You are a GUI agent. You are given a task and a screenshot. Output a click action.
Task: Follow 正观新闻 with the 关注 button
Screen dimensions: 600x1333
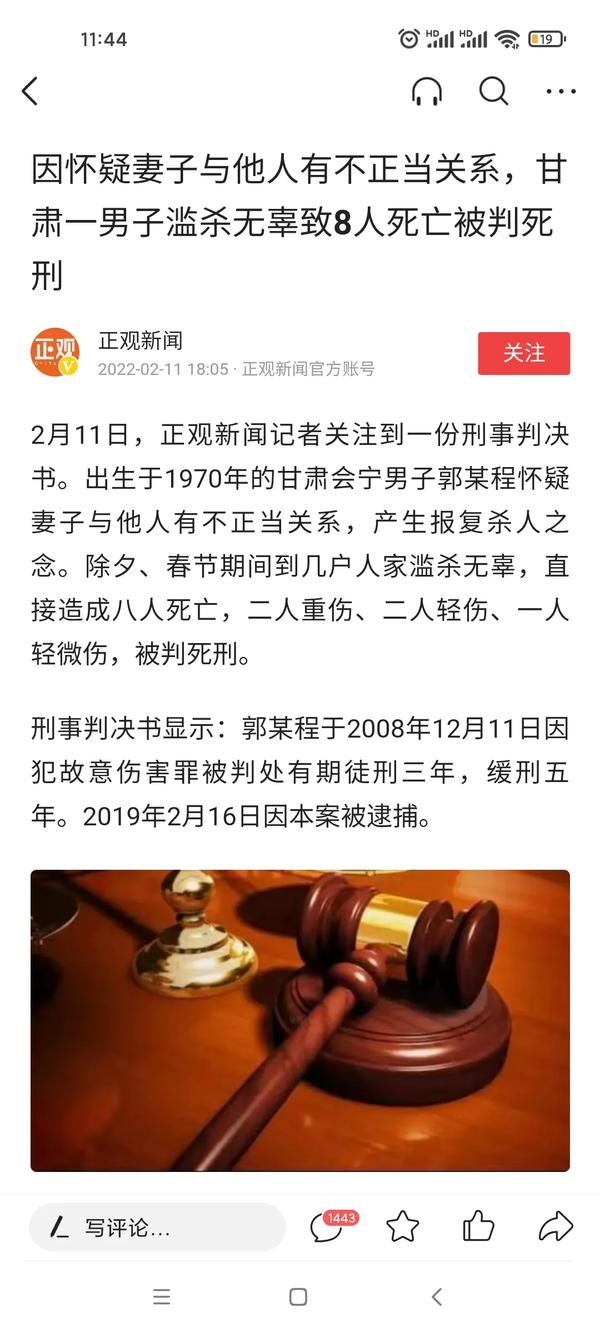[524, 353]
